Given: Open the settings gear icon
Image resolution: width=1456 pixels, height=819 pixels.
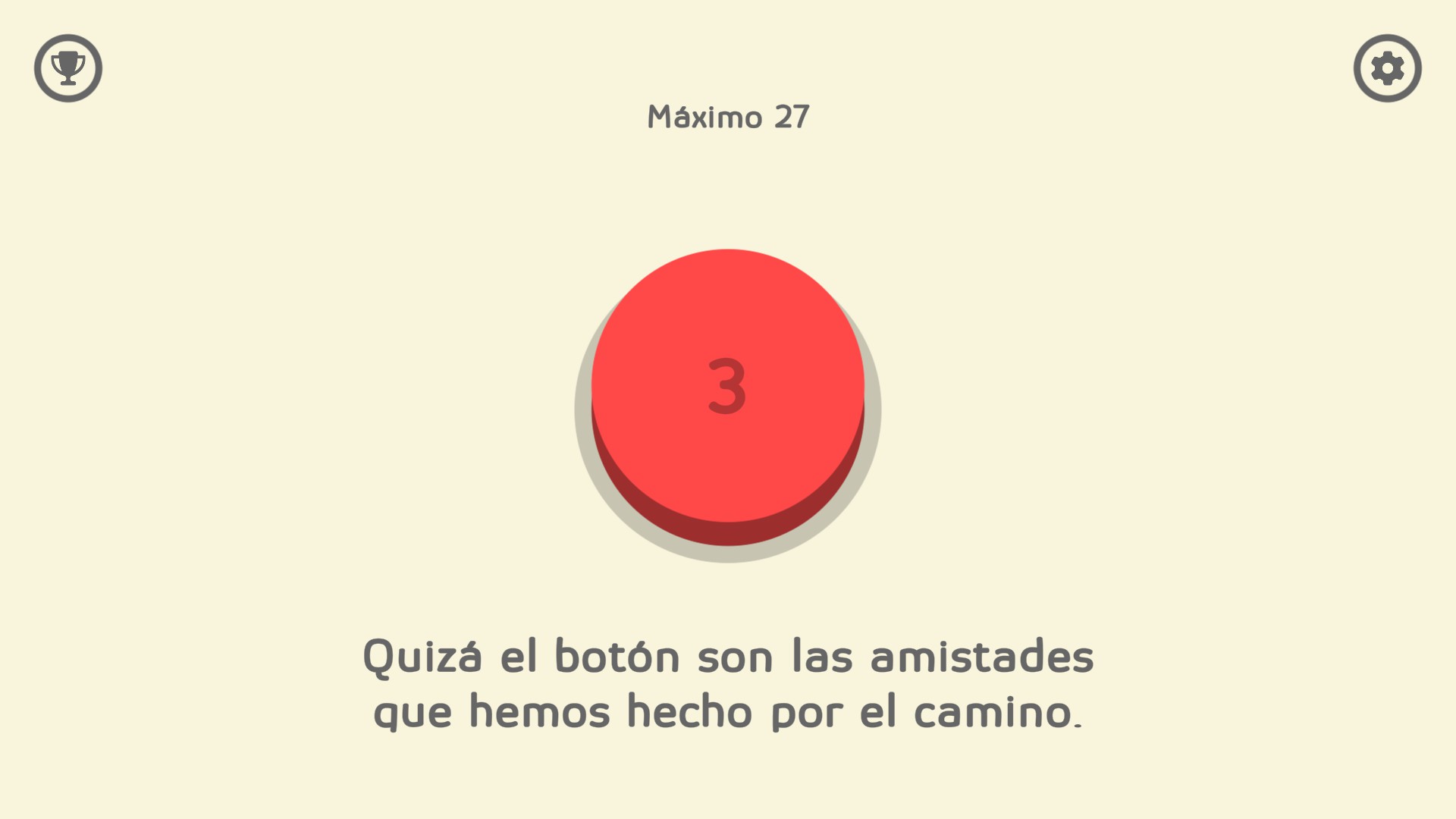Looking at the screenshot, I should [x=1387, y=68].
